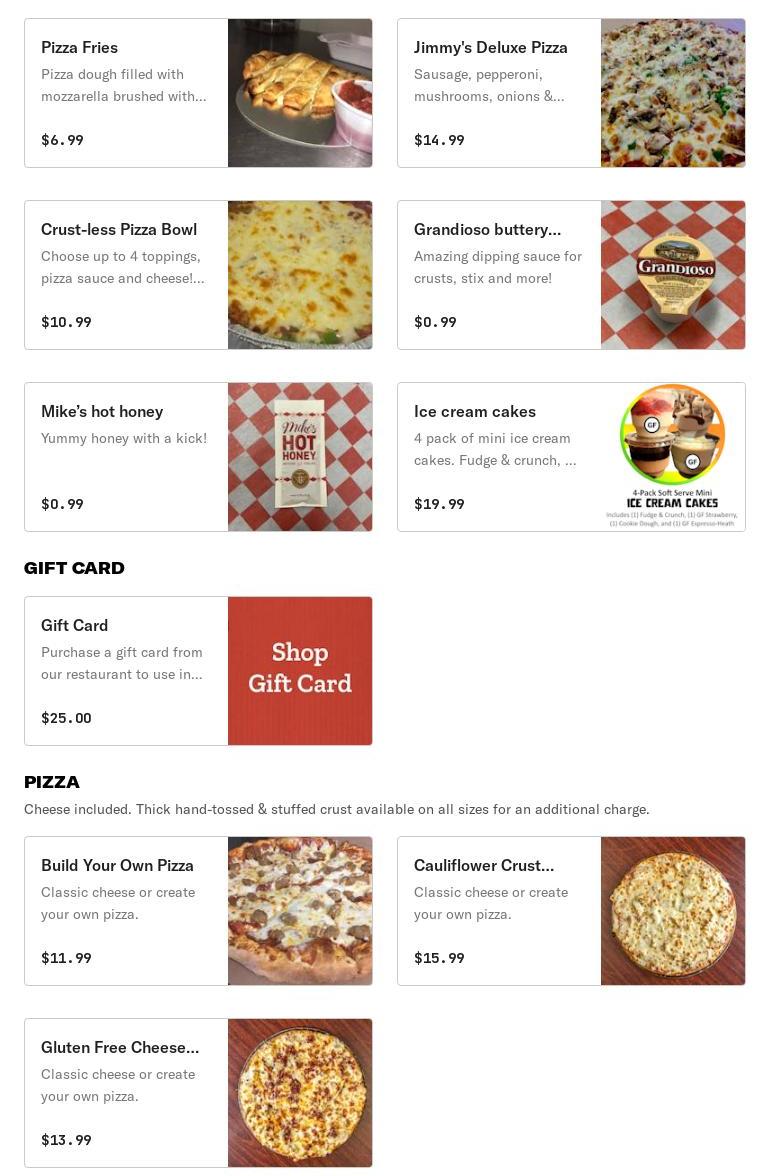The image size is (770, 1176).
Task: Open the Cauliflower Crust pizza card
Action: pos(571,911)
